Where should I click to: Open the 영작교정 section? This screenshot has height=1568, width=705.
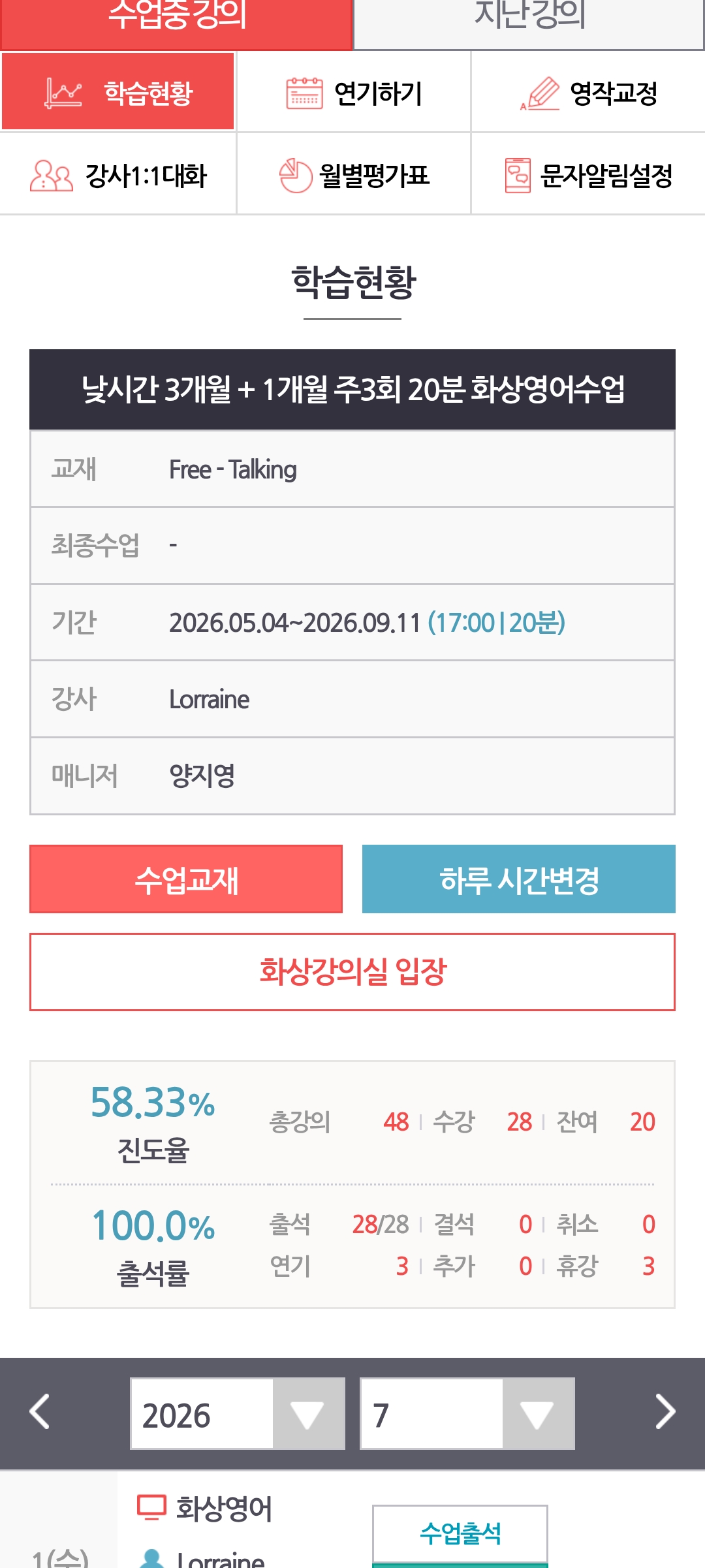click(588, 92)
